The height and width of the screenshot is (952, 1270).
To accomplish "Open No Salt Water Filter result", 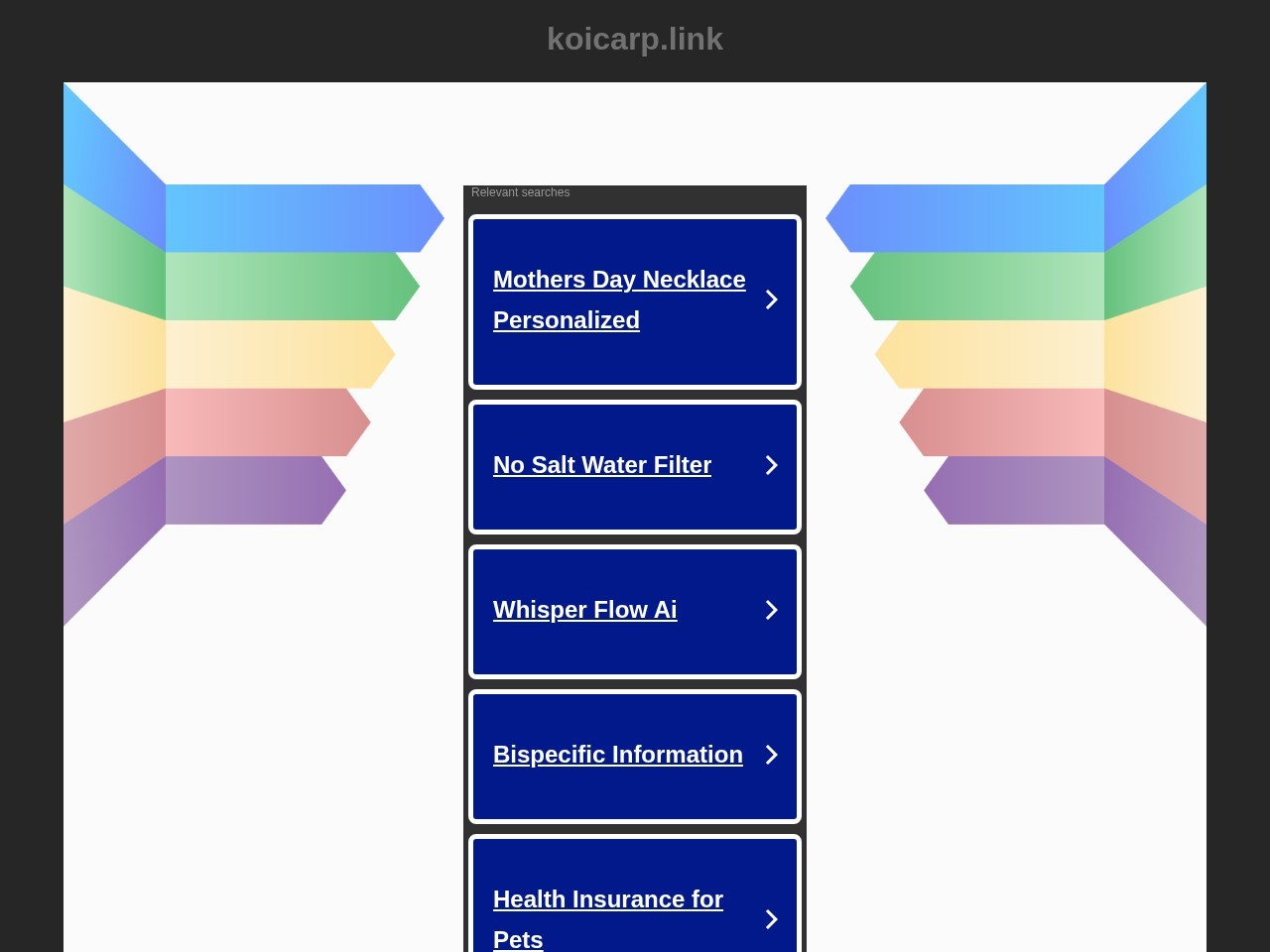I will point(602,465).
